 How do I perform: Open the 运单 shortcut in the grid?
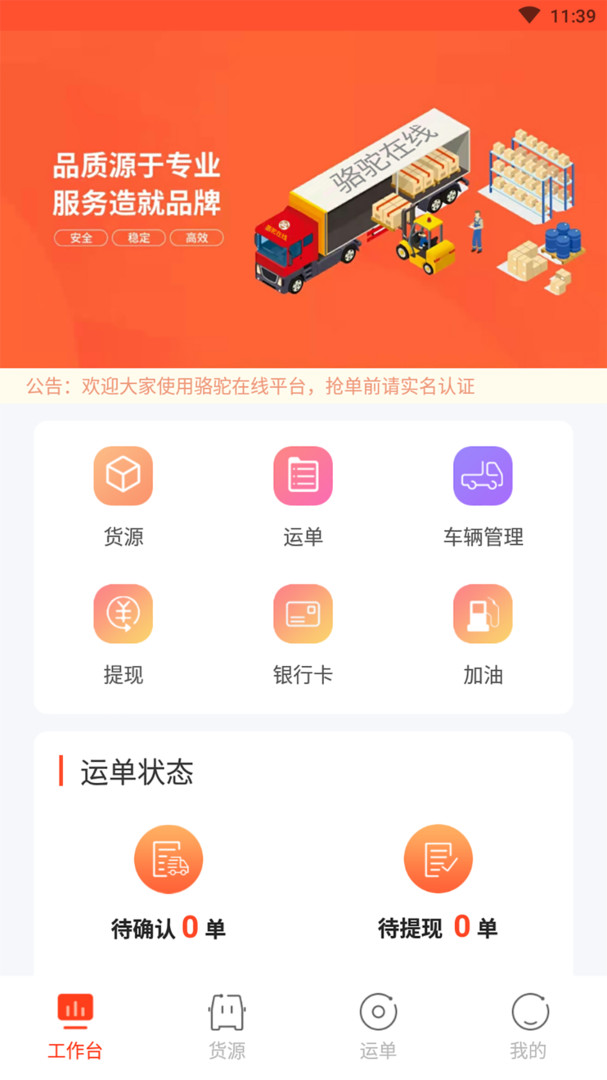pos(303,497)
